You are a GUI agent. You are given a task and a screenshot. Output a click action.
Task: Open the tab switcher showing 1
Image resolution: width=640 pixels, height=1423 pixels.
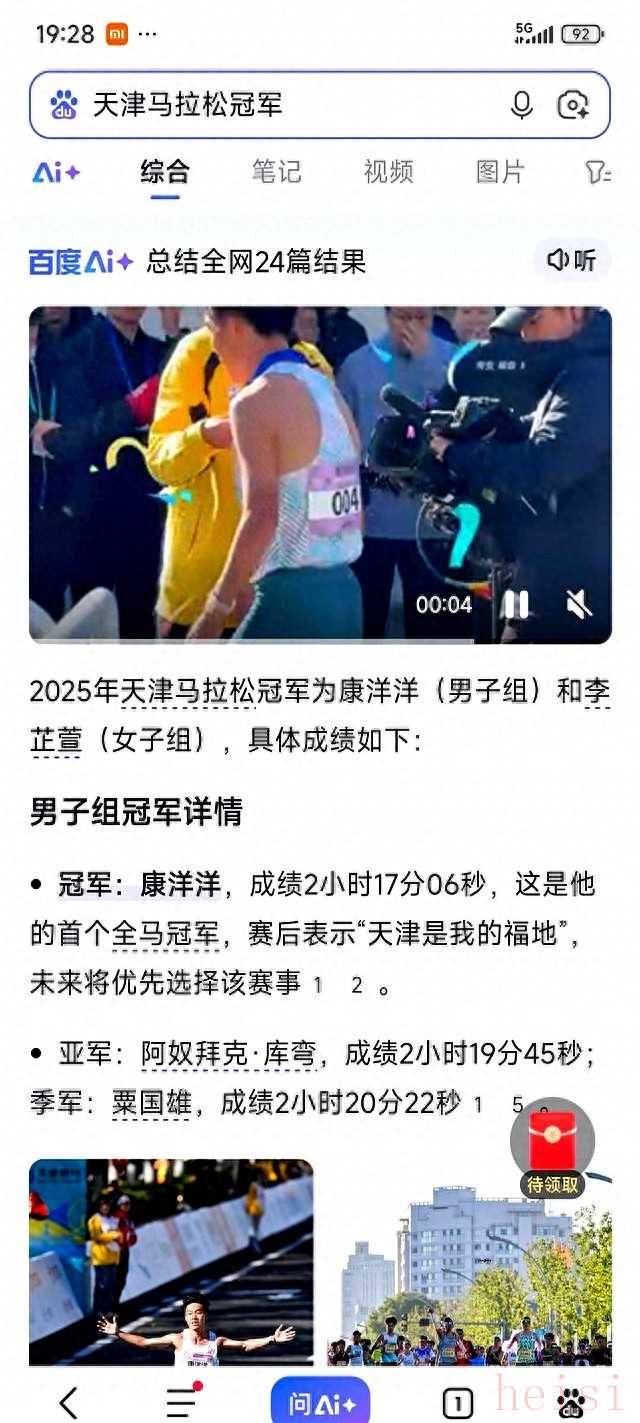(x=457, y=1403)
